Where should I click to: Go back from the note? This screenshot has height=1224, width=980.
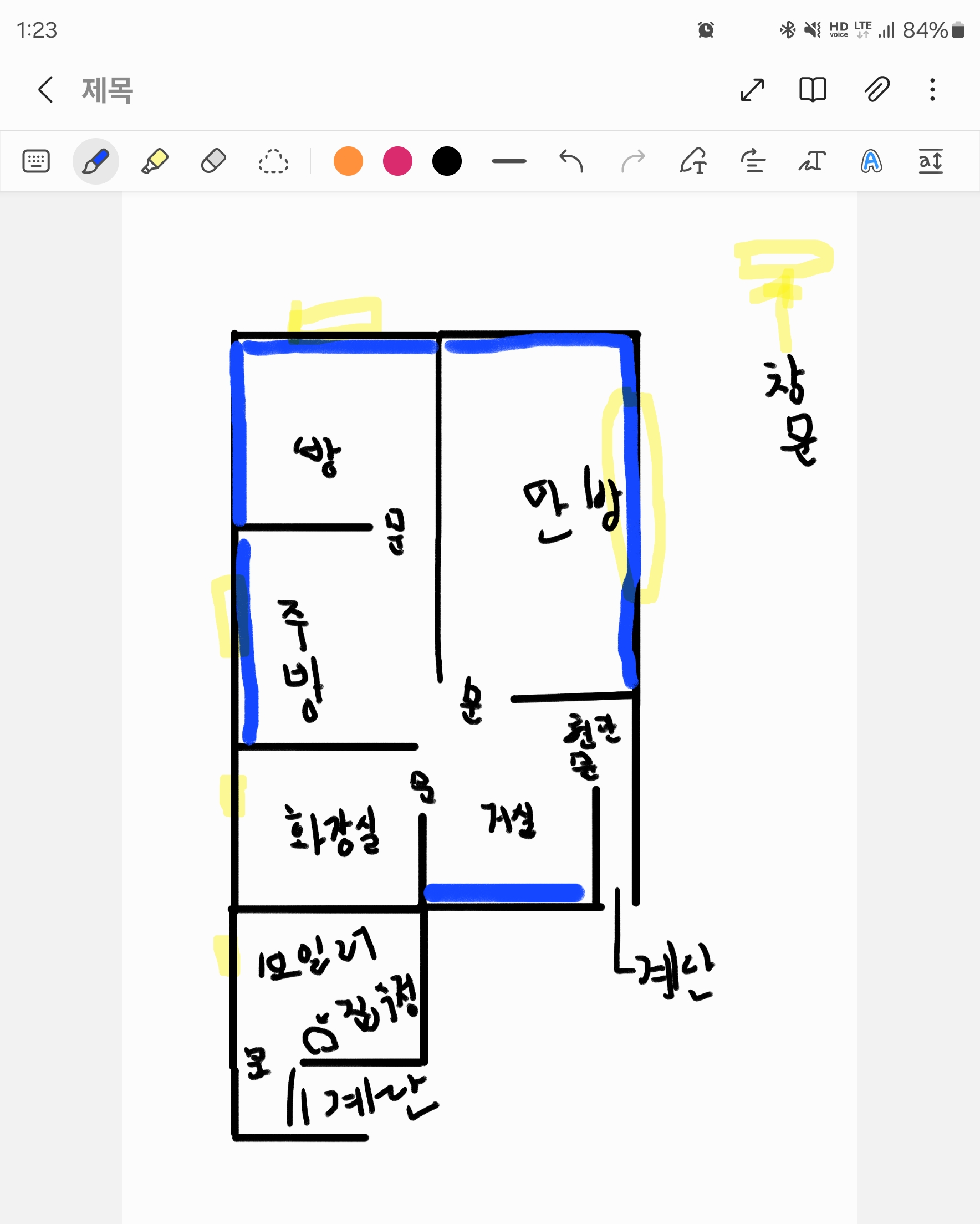(x=45, y=90)
